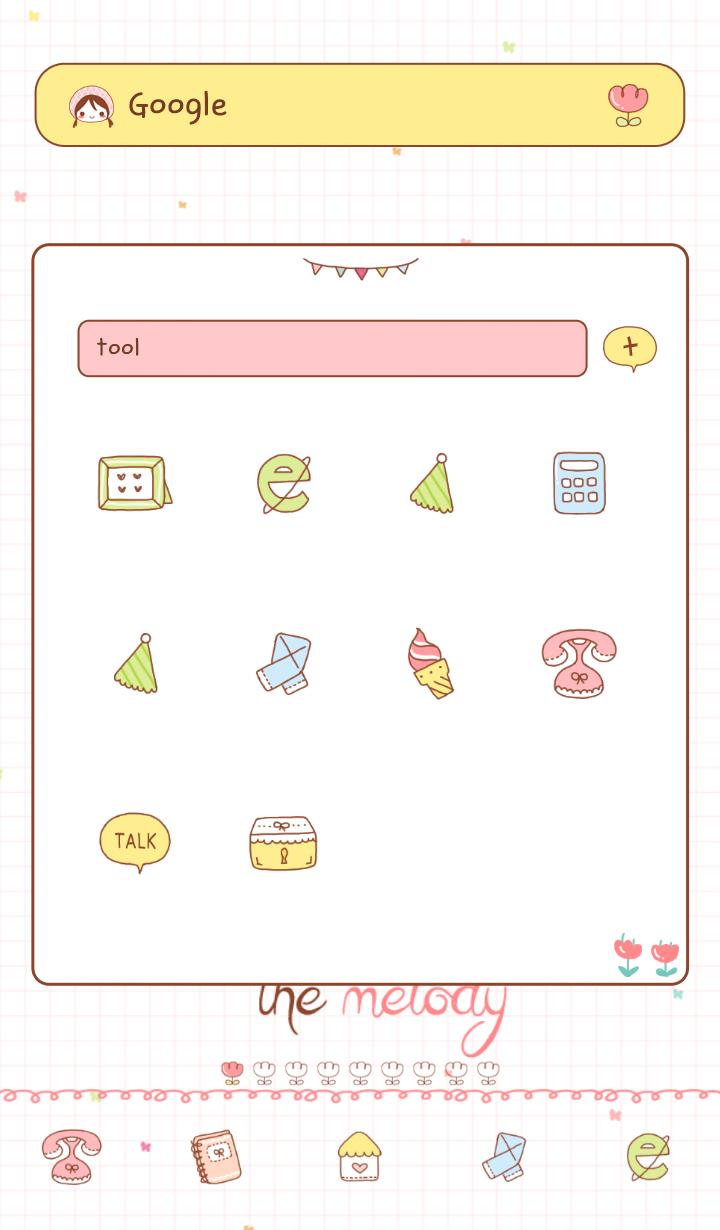Open the TALK speech bubble app
This screenshot has height=1230, width=720.
135,842
